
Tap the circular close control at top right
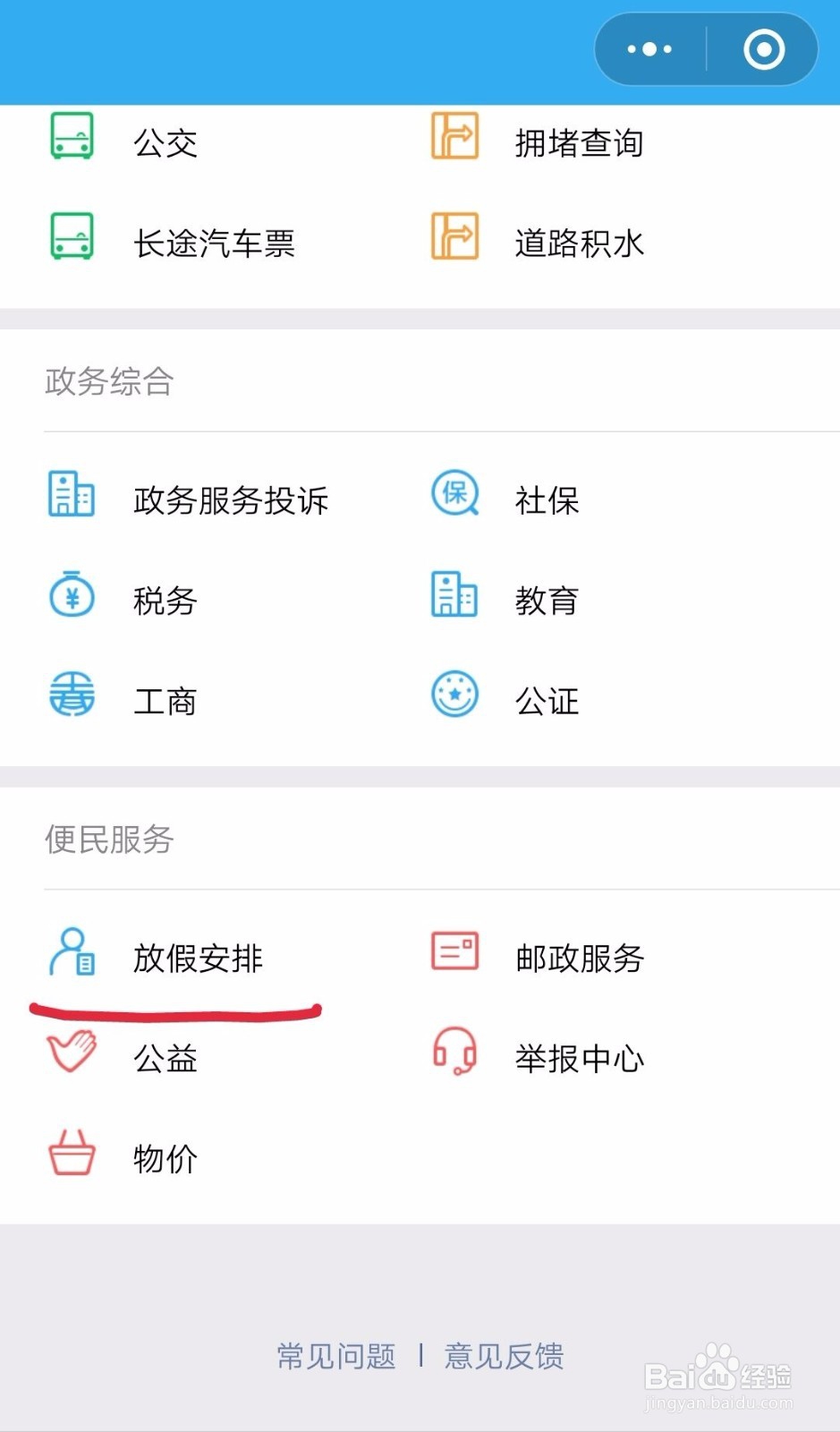763,49
